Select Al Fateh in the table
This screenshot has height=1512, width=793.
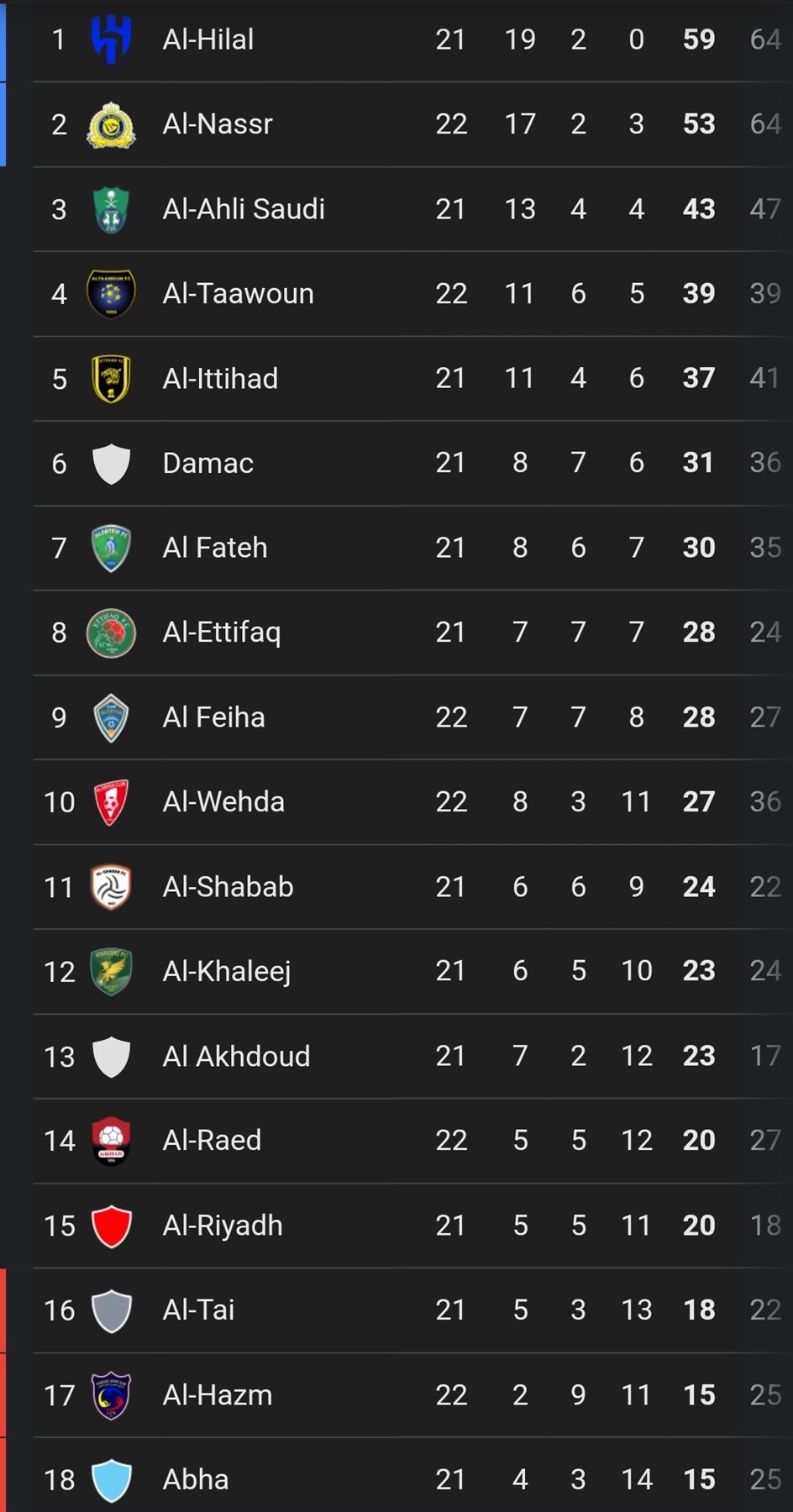[215, 548]
